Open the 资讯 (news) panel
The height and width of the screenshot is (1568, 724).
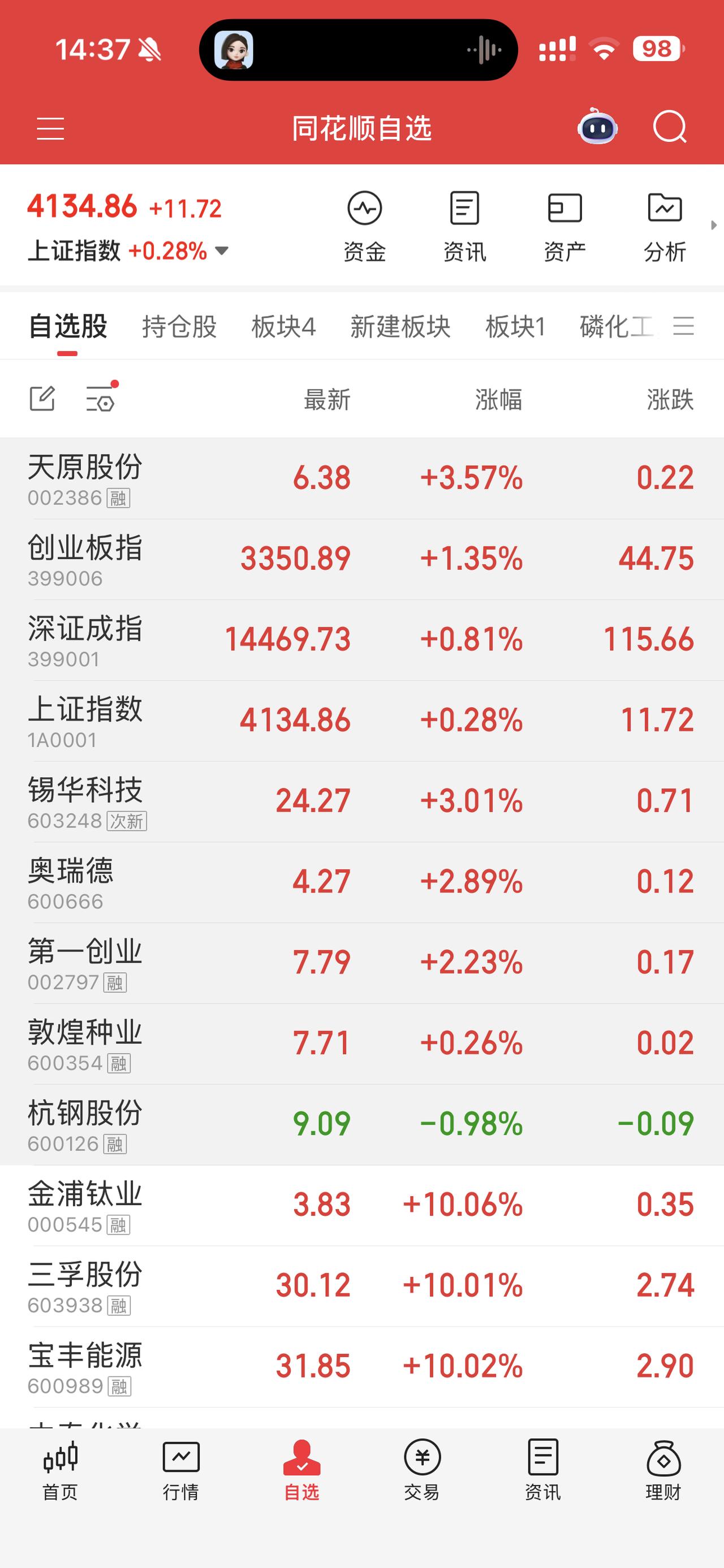coord(464,225)
